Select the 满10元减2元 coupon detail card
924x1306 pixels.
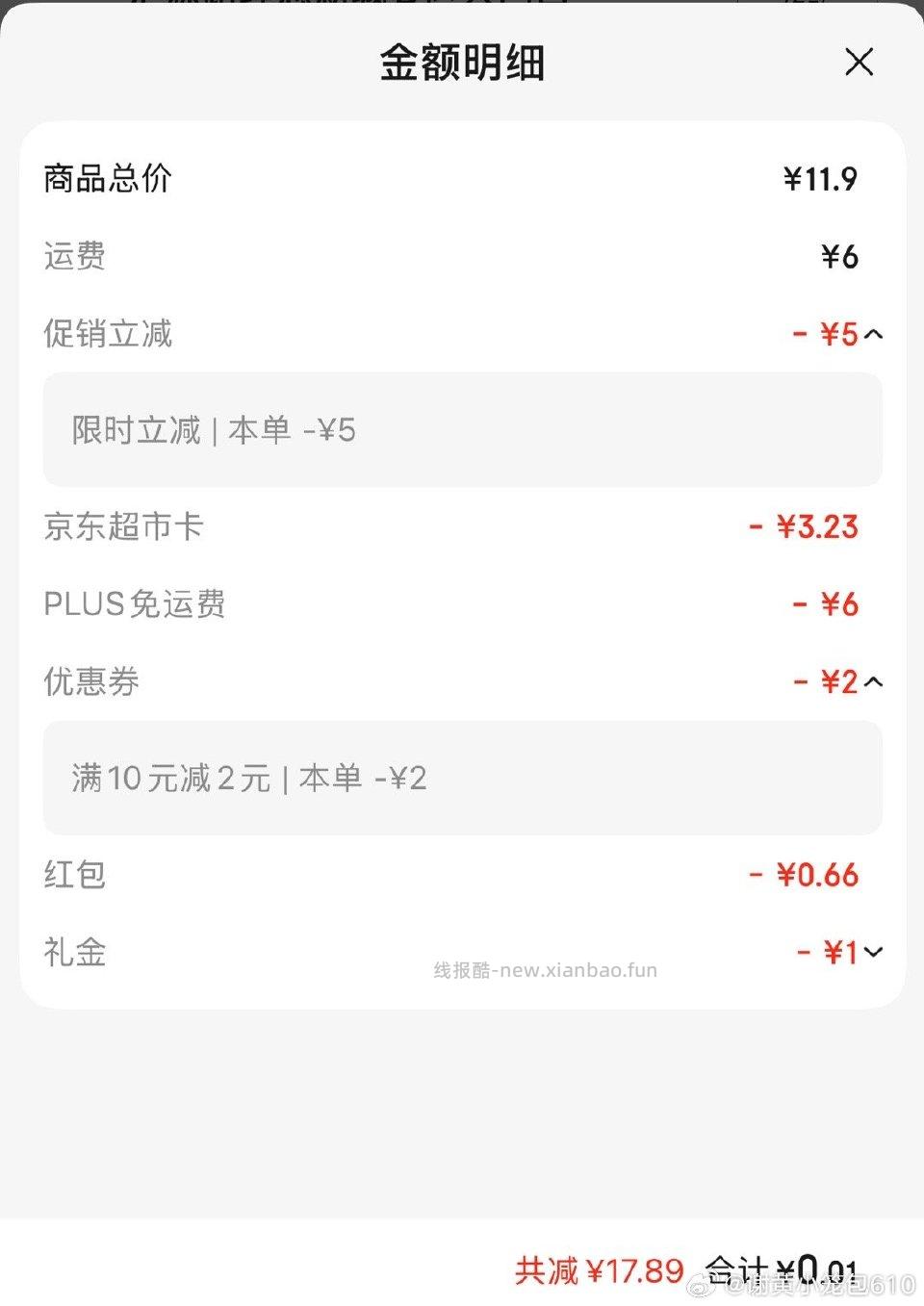462,778
